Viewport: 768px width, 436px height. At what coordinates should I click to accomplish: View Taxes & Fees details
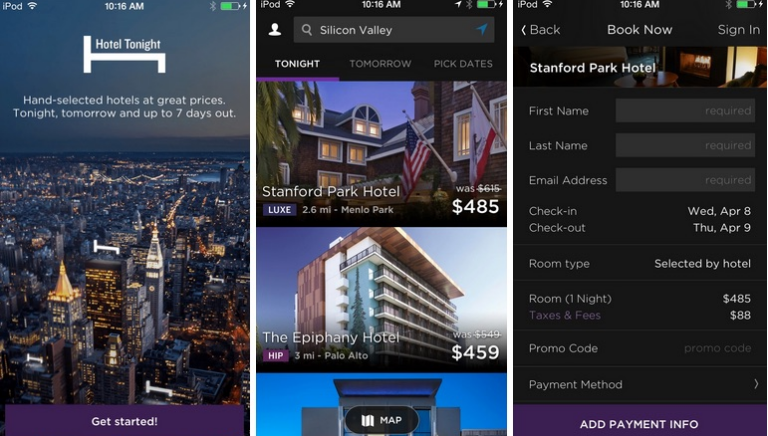pos(567,315)
